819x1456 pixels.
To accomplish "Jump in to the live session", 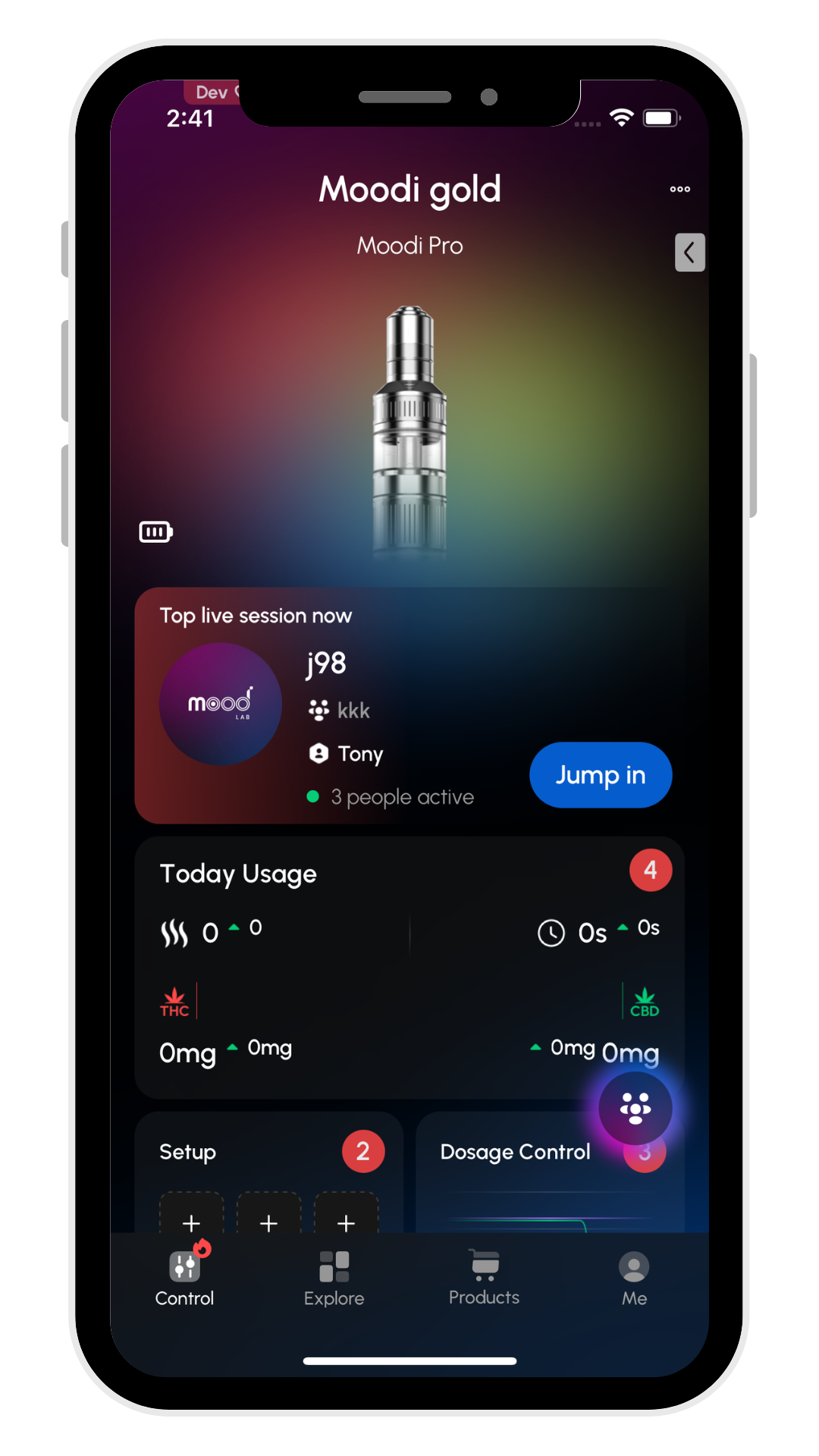I will [600, 775].
